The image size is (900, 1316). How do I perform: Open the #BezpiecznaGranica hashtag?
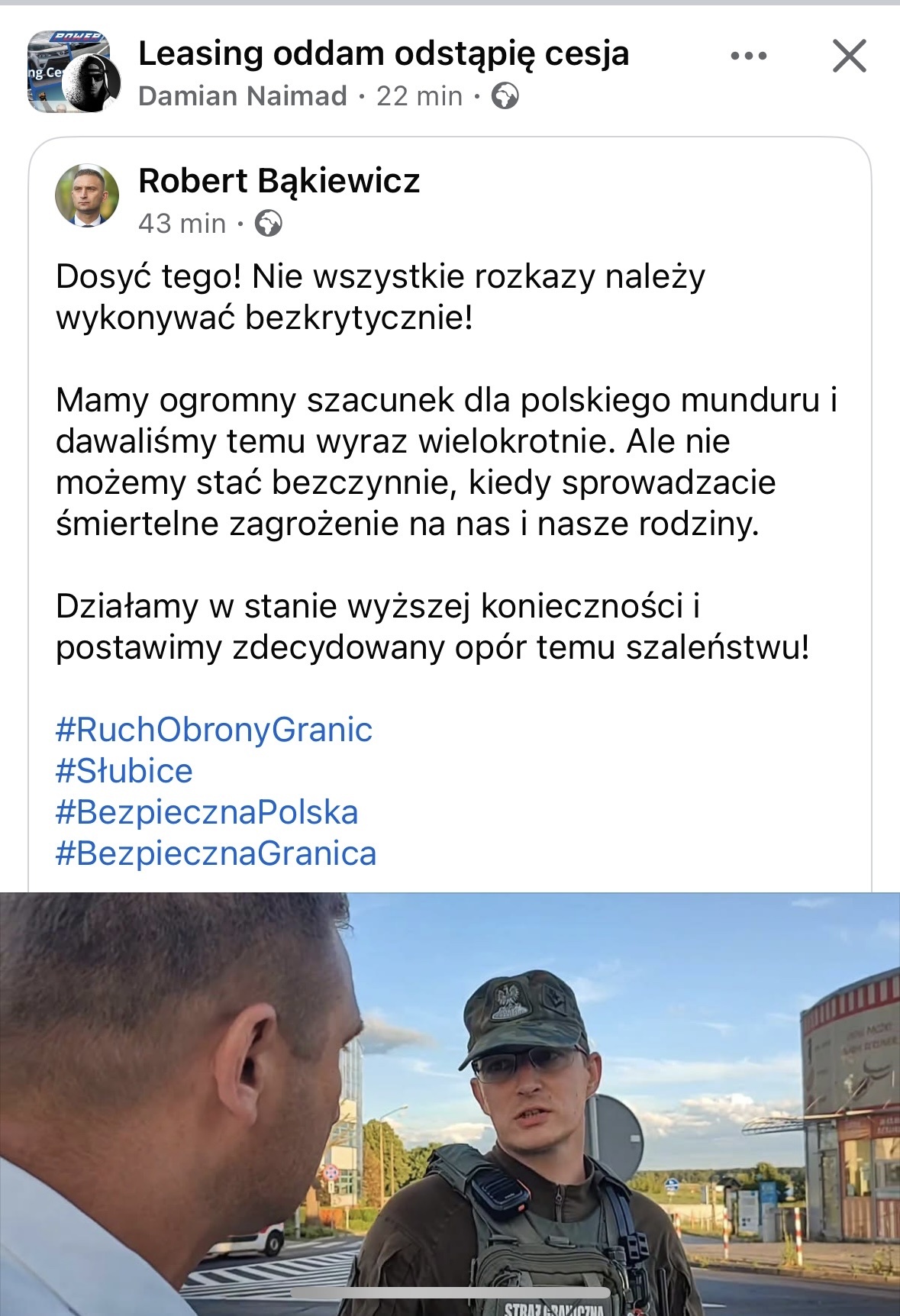(216, 853)
